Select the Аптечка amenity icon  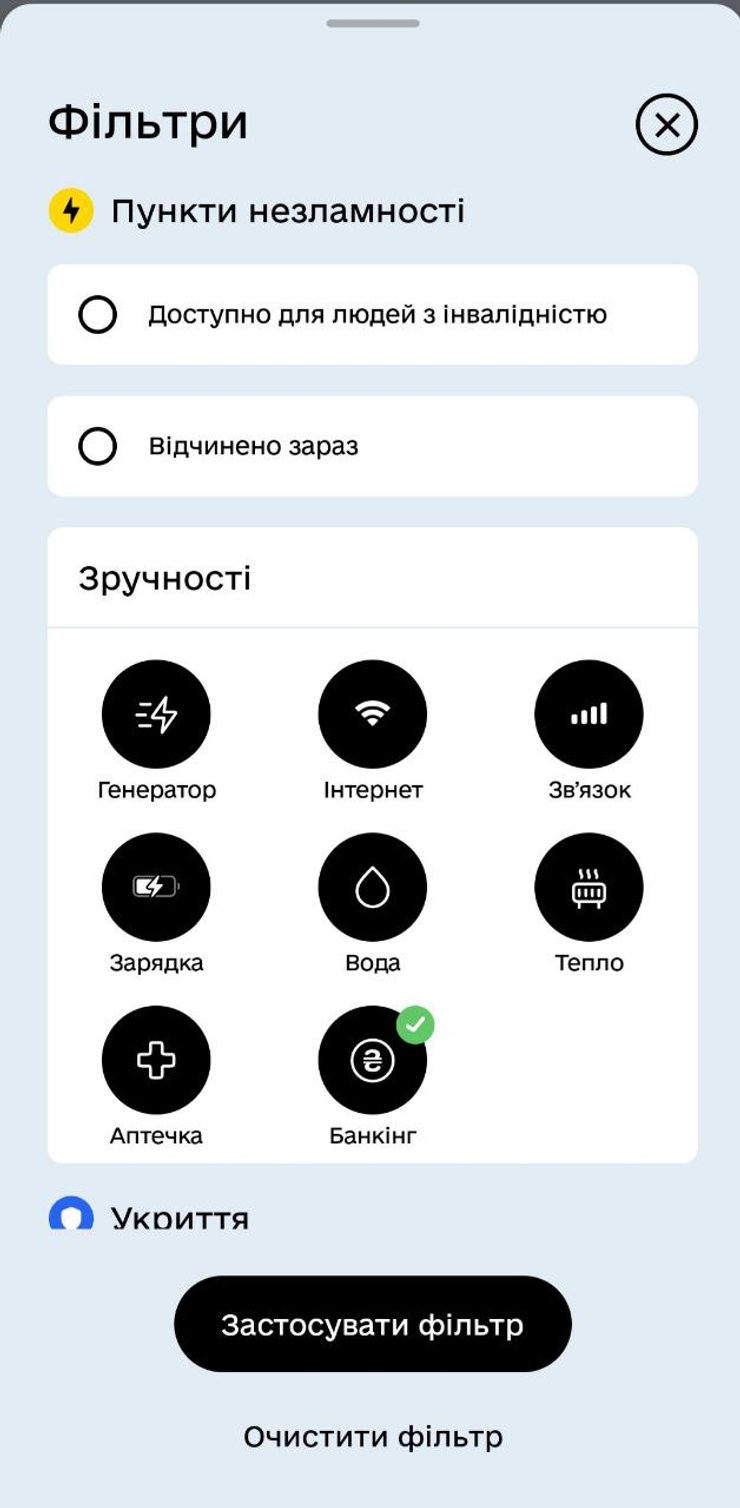tap(156, 1059)
